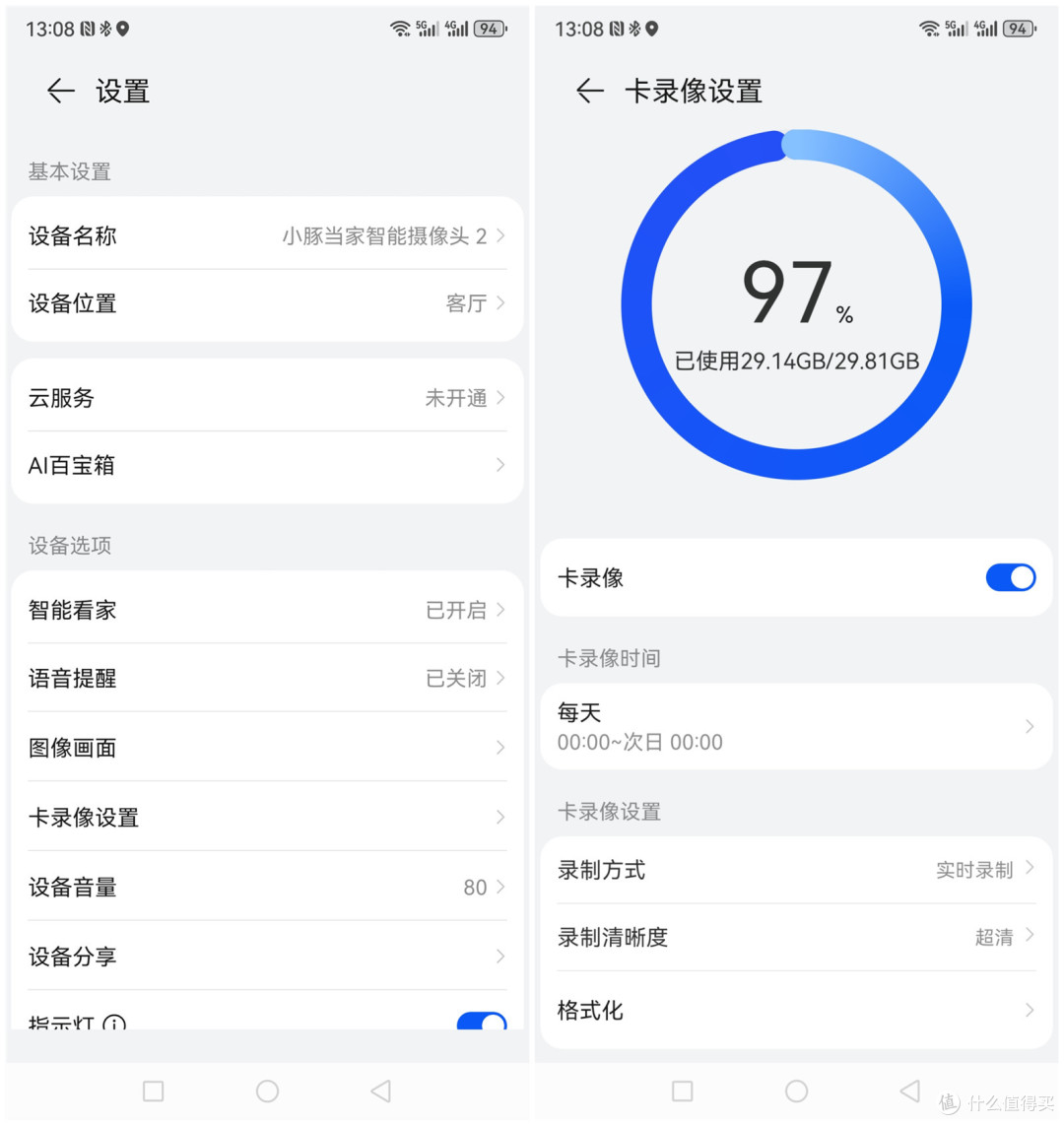Open 云服务 settings
Screen dimensions: 1064x1125
pyautogui.click(x=266, y=398)
